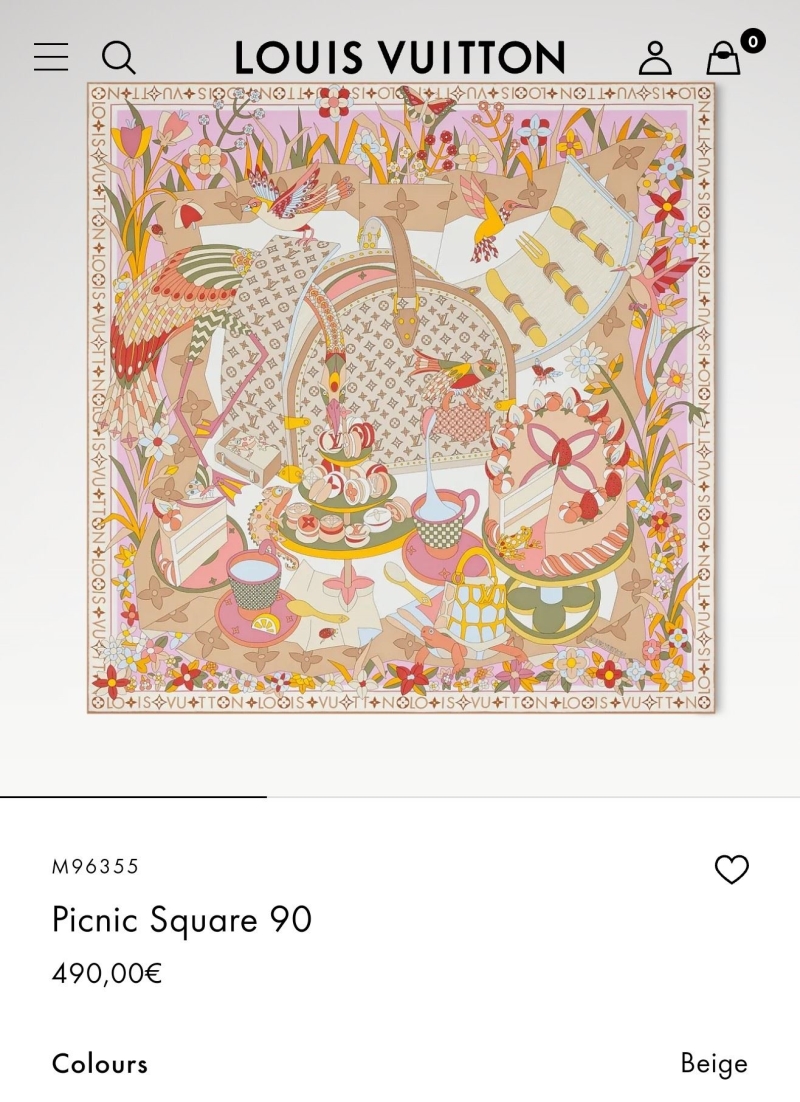
Task: View the Picnic Square scarf image
Action: (x=400, y=398)
